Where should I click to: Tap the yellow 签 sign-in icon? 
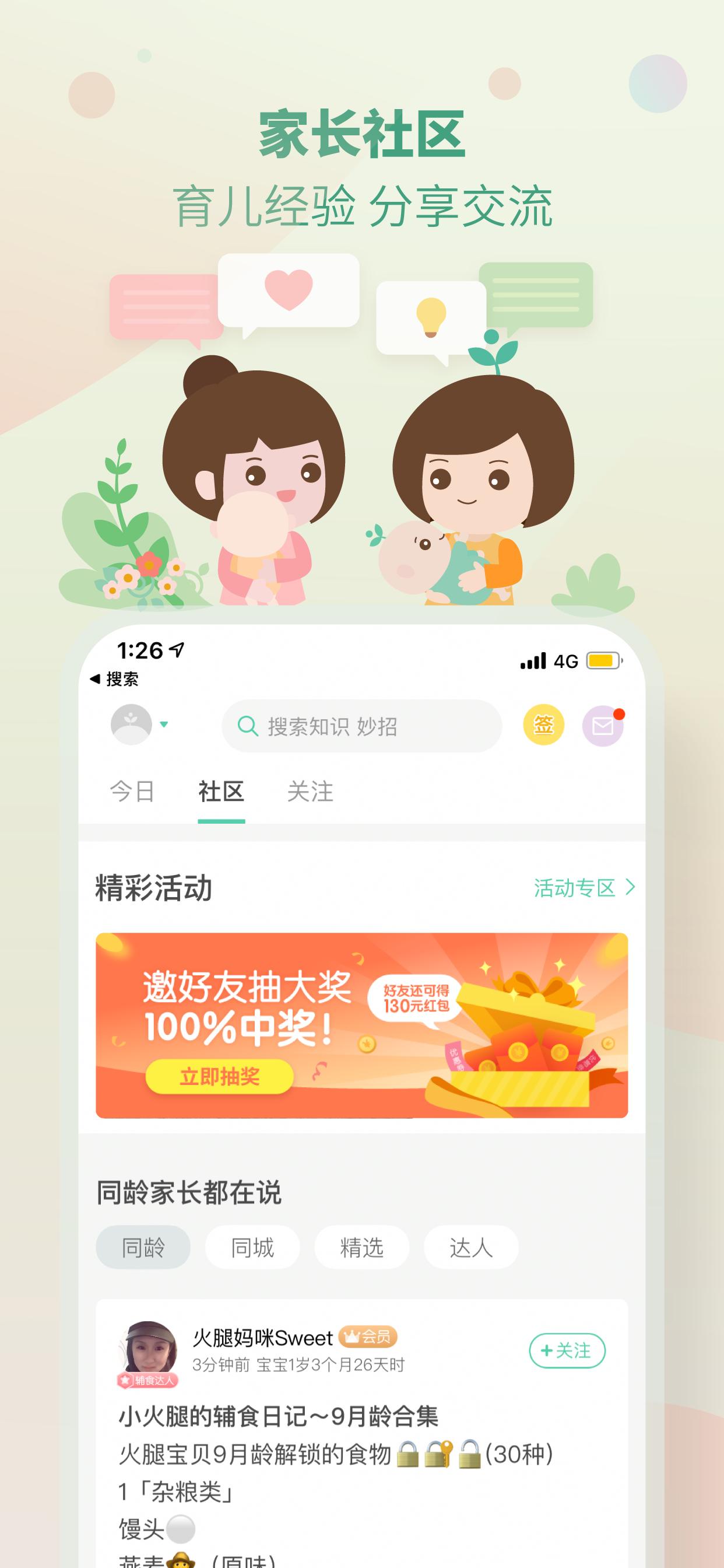[544, 726]
